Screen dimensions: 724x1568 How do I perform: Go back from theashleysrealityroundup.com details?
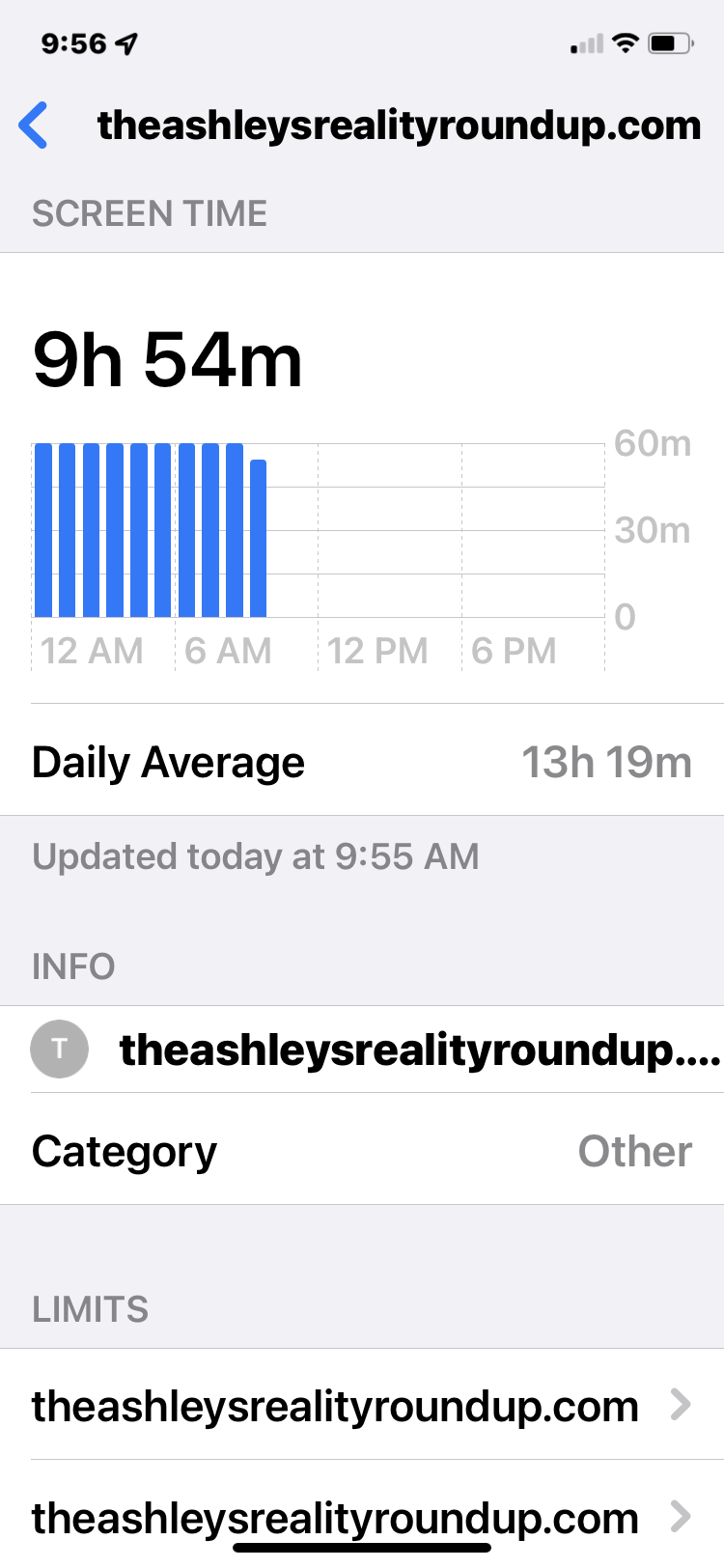[x=35, y=126]
